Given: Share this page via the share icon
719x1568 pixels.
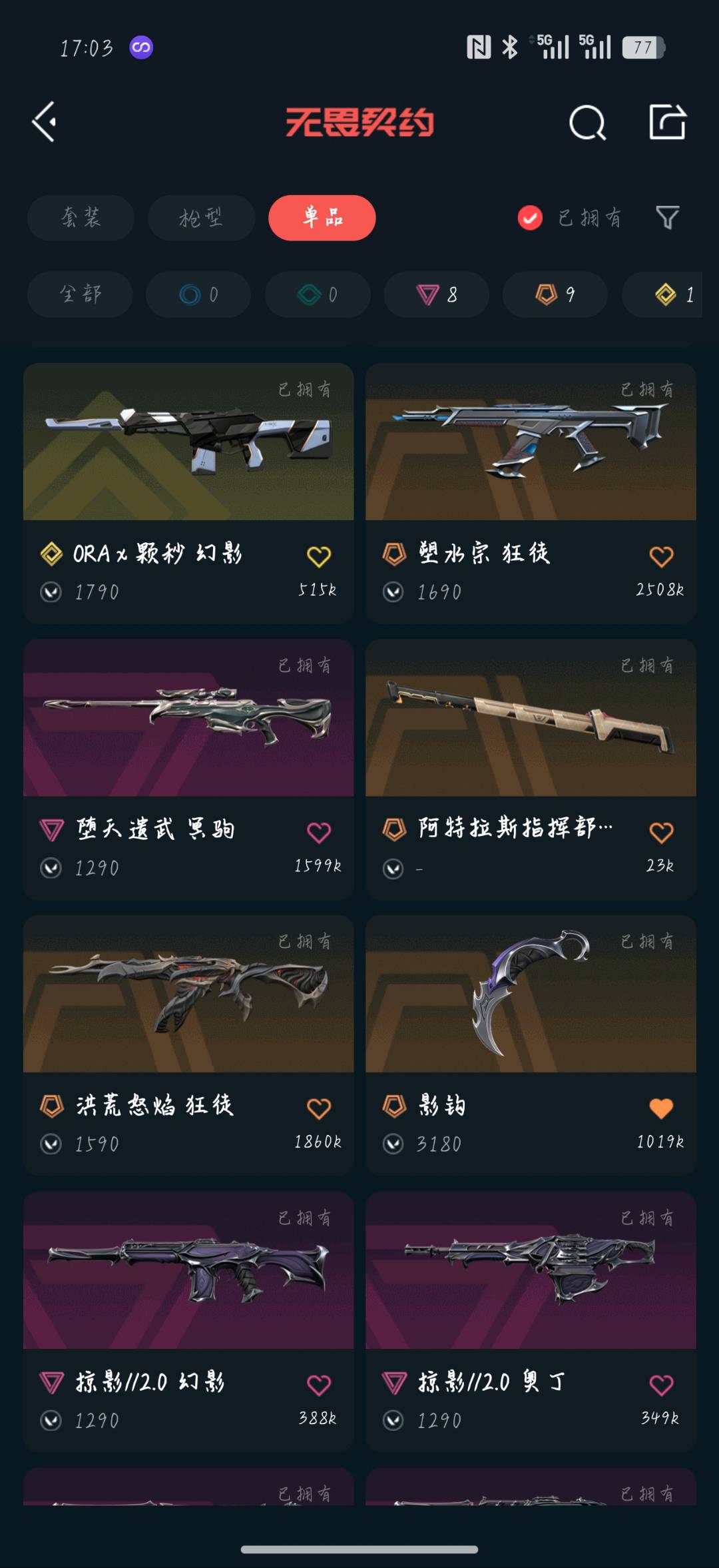Looking at the screenshot, I should [667, 122].
